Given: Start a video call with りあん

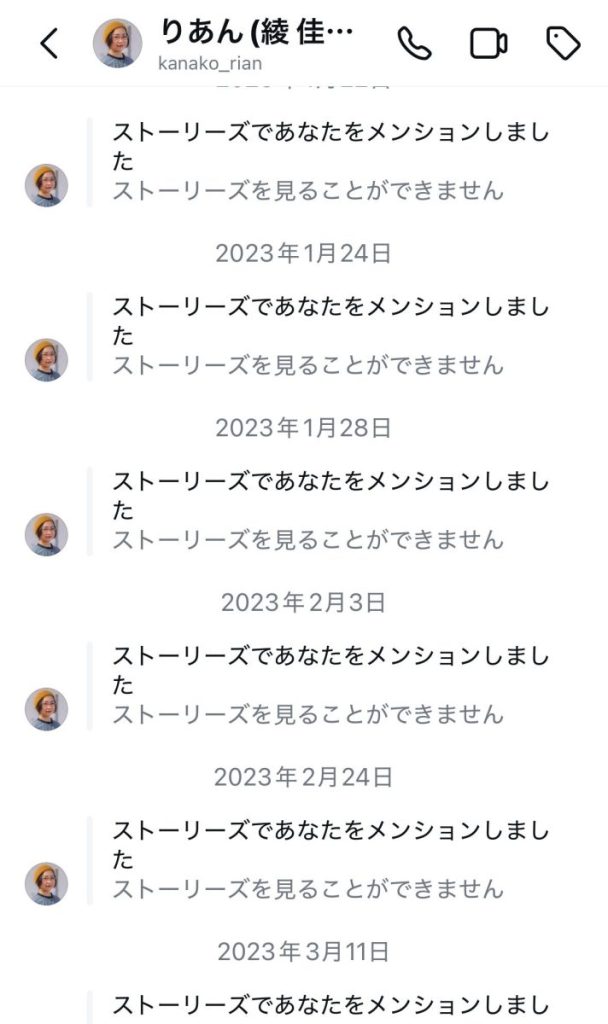Looking at the screenshot, I should click(x=488, y=43).
